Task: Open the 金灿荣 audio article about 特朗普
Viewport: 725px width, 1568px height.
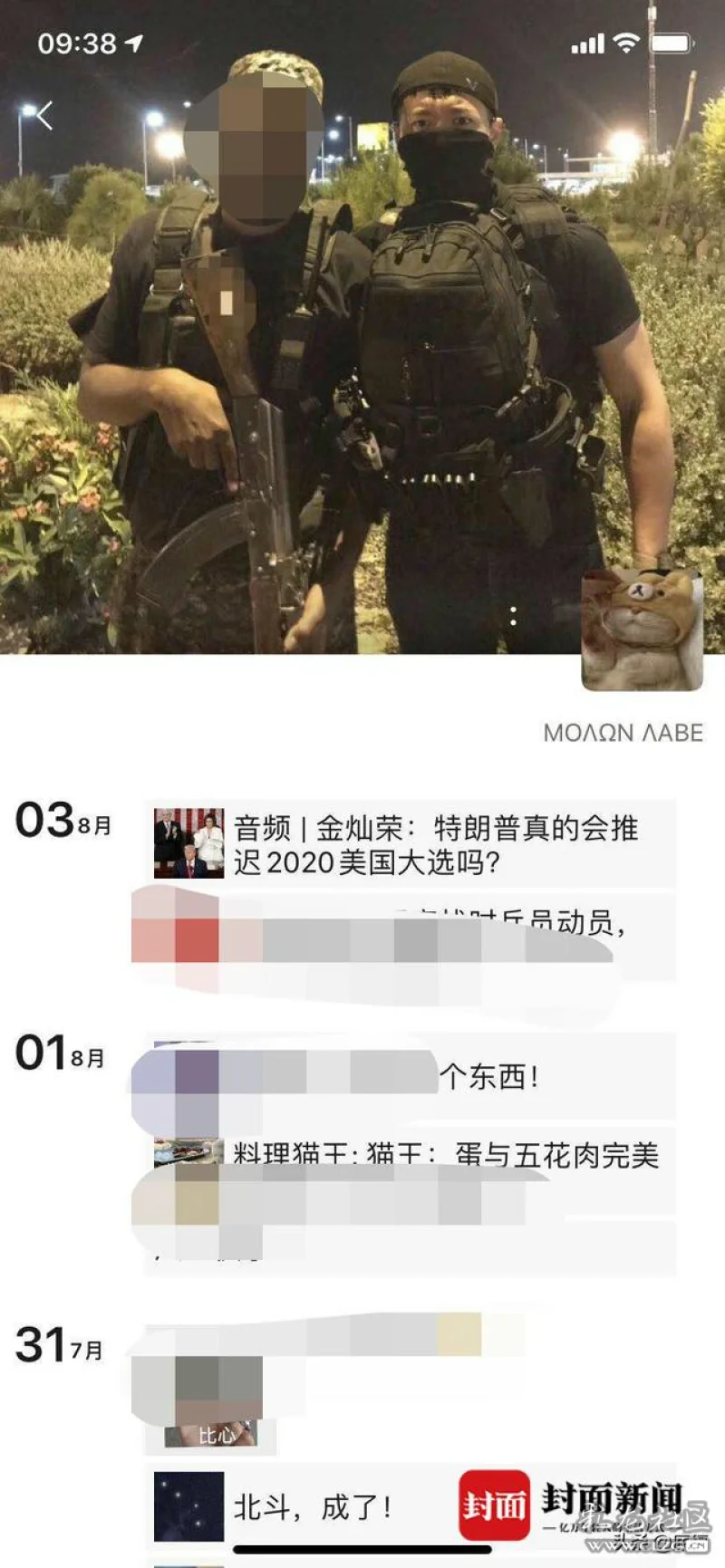Action: (435, 844)
